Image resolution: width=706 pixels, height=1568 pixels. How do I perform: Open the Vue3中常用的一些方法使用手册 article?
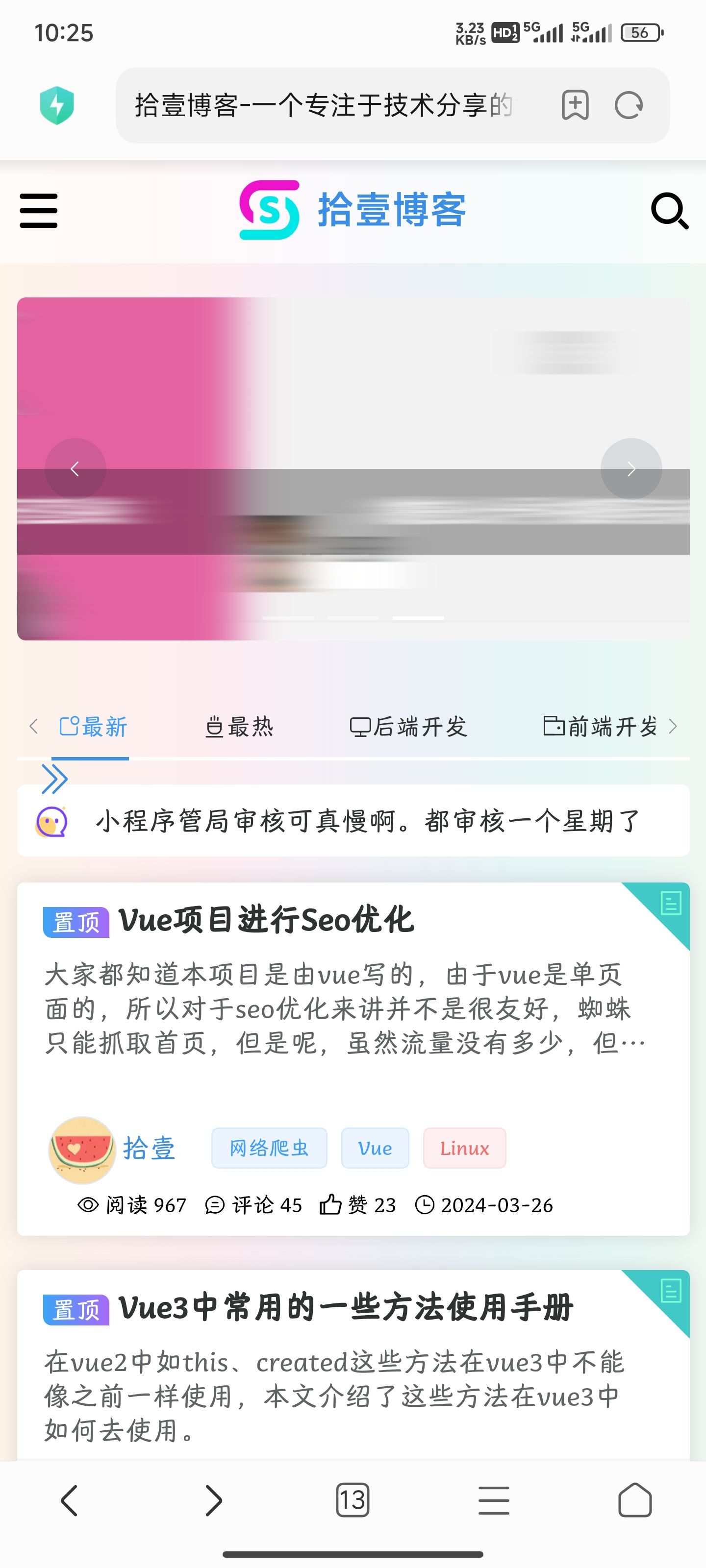pos(345,1307)
